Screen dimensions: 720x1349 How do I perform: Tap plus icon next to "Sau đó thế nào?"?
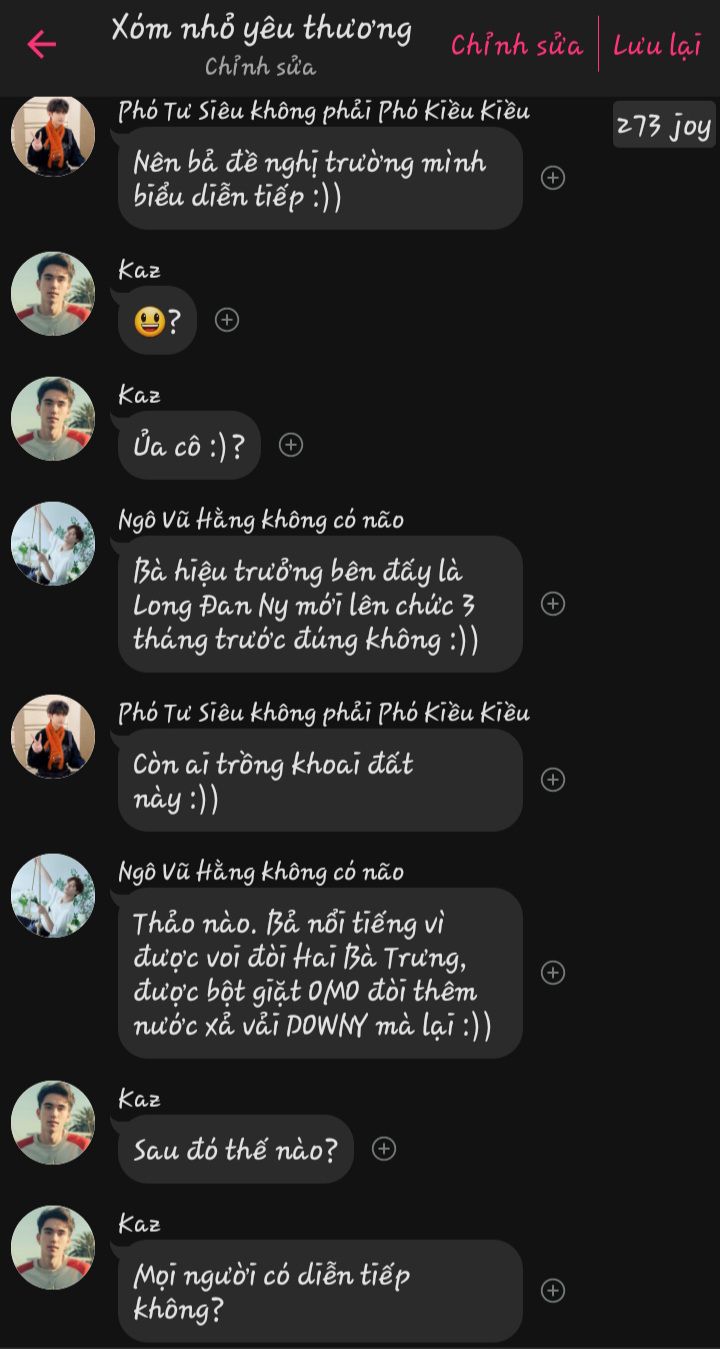click(384, 1149)
